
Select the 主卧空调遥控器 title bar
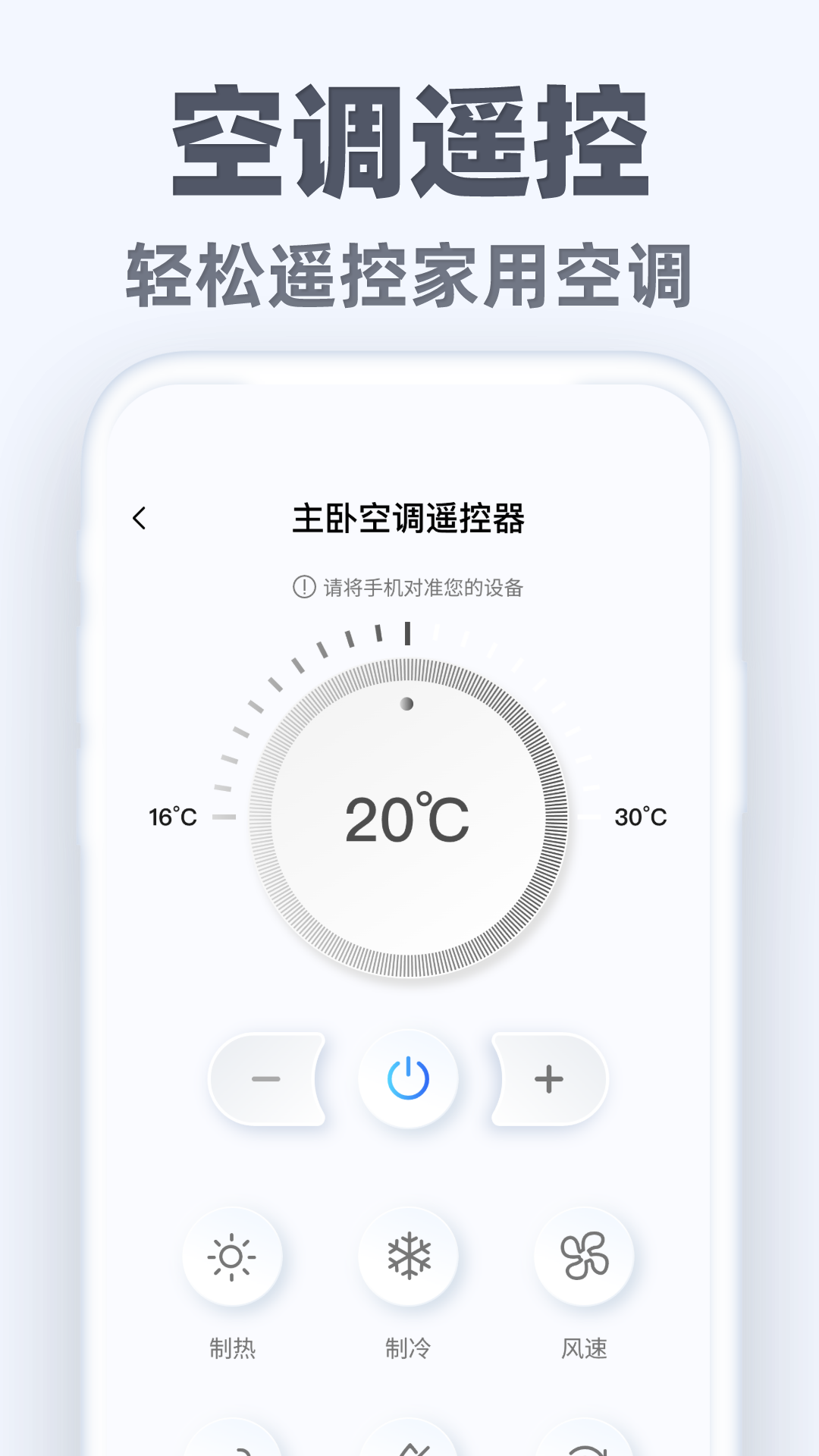pyautogui.click(x=409, y=517)
